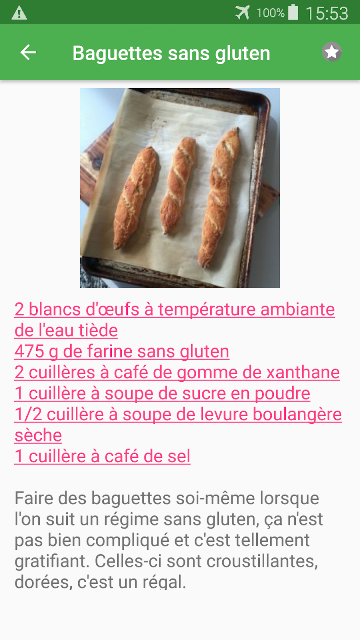360x640 pixels.
Task: Add the recipe to favorites with the star
Action: (331, 52)
